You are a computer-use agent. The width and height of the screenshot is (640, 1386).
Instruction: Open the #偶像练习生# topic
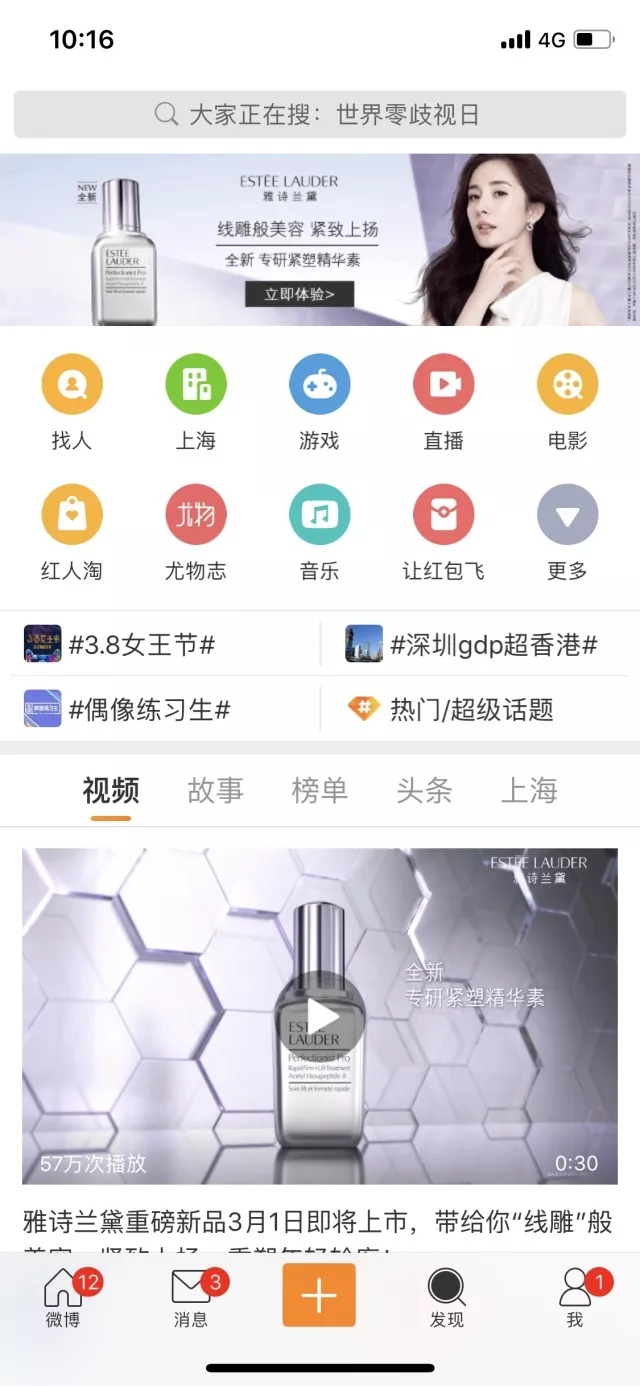click(x=149, y=710)
